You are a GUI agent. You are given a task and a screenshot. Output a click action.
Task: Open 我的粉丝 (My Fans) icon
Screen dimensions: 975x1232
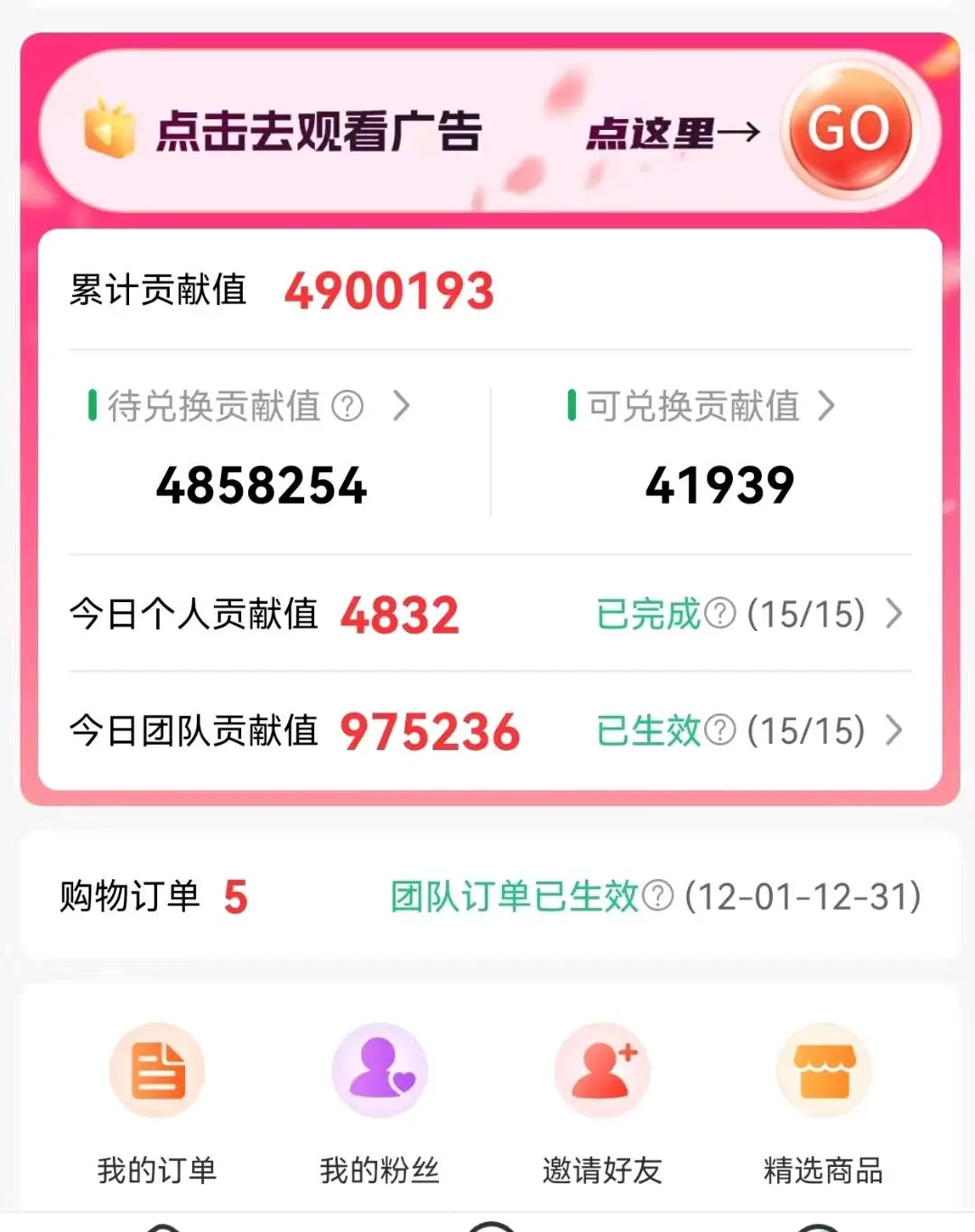point(379,1070)
